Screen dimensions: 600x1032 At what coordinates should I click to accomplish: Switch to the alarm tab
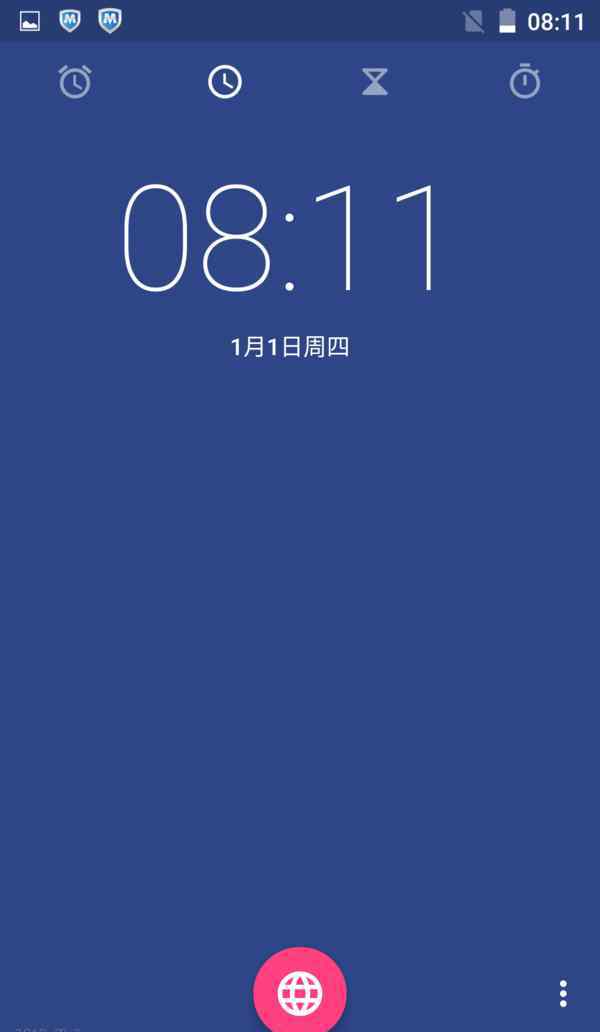pyautogui.click(x=75, y=82)
